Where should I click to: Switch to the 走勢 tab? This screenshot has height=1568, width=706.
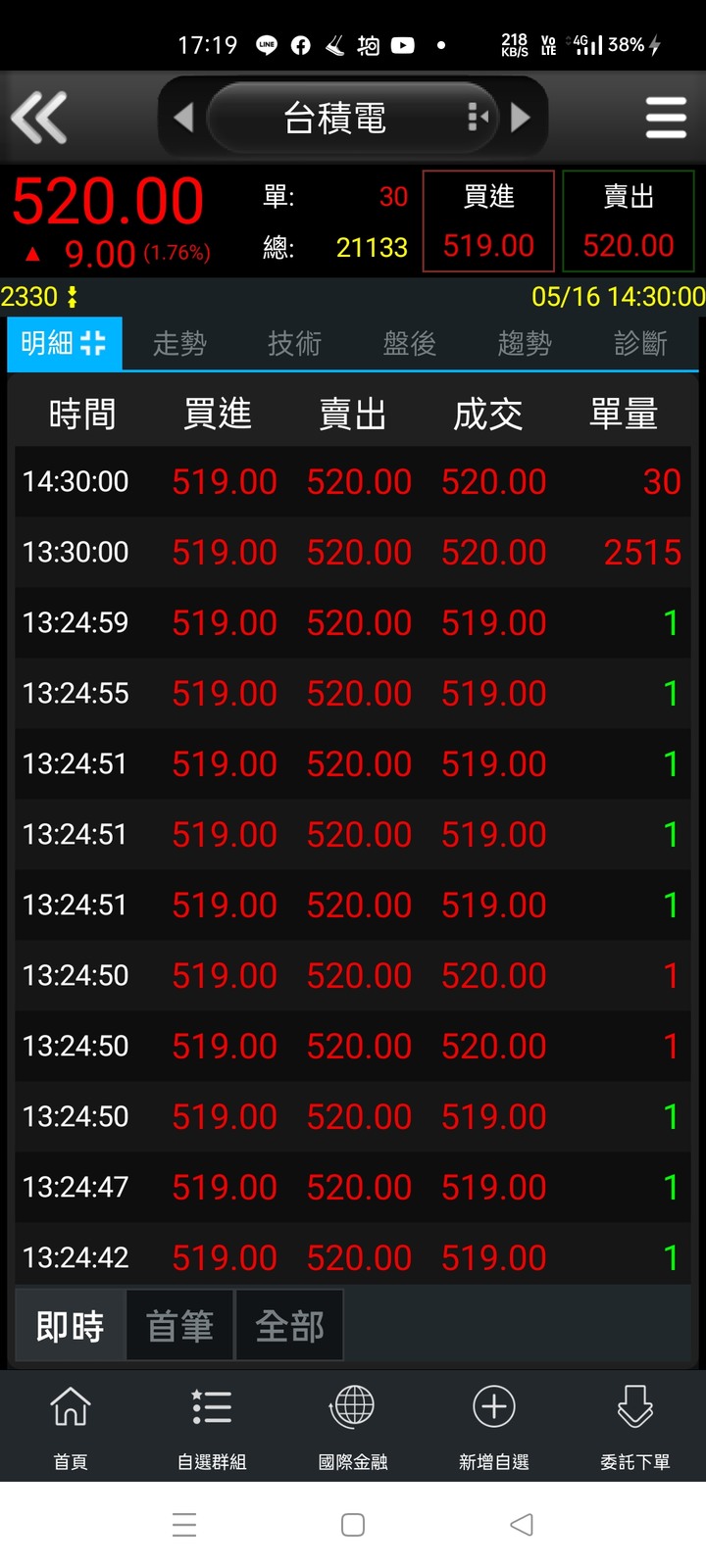(x=179, y=343)
